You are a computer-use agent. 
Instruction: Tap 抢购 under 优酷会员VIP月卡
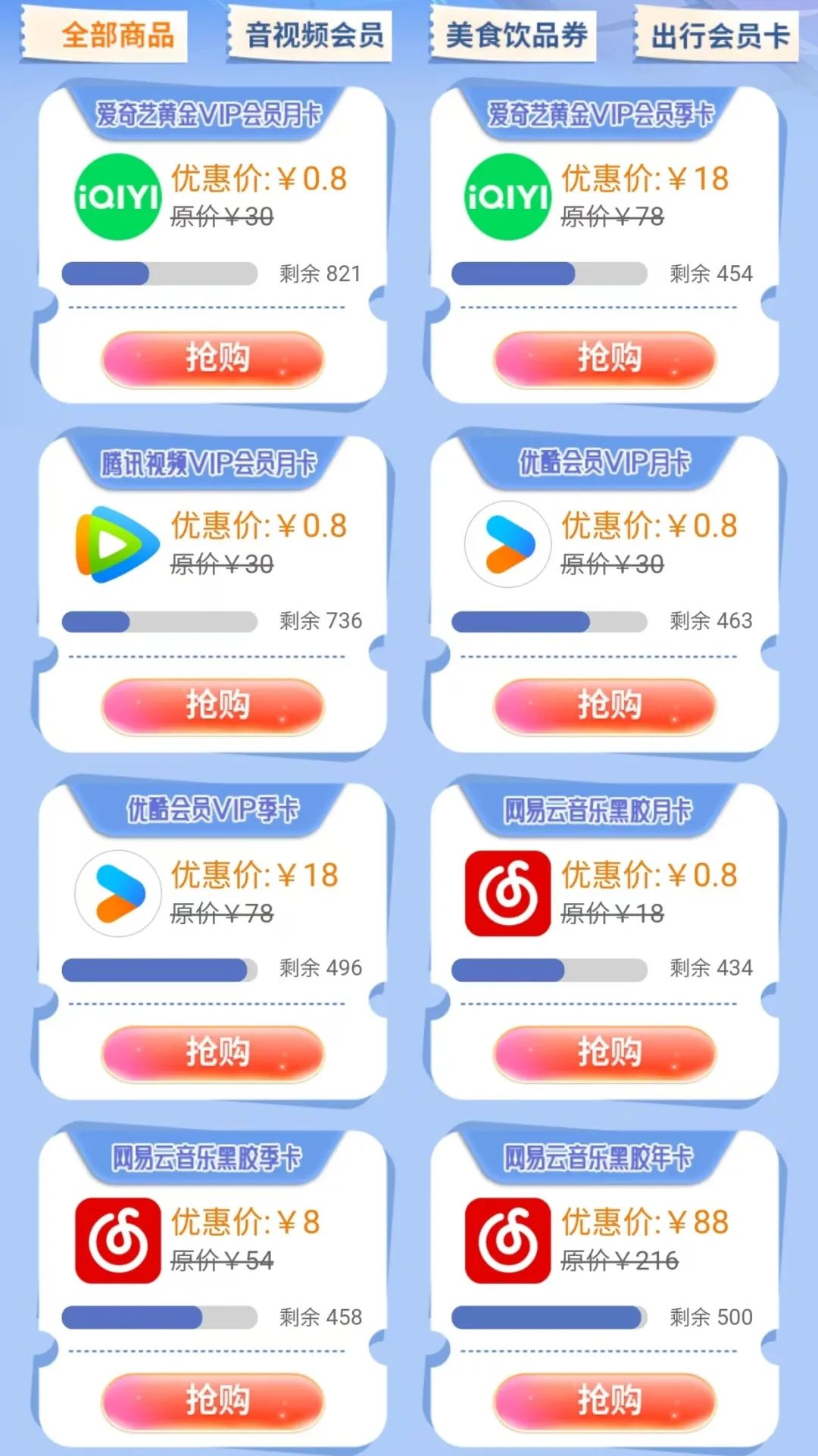click(605, 706)
